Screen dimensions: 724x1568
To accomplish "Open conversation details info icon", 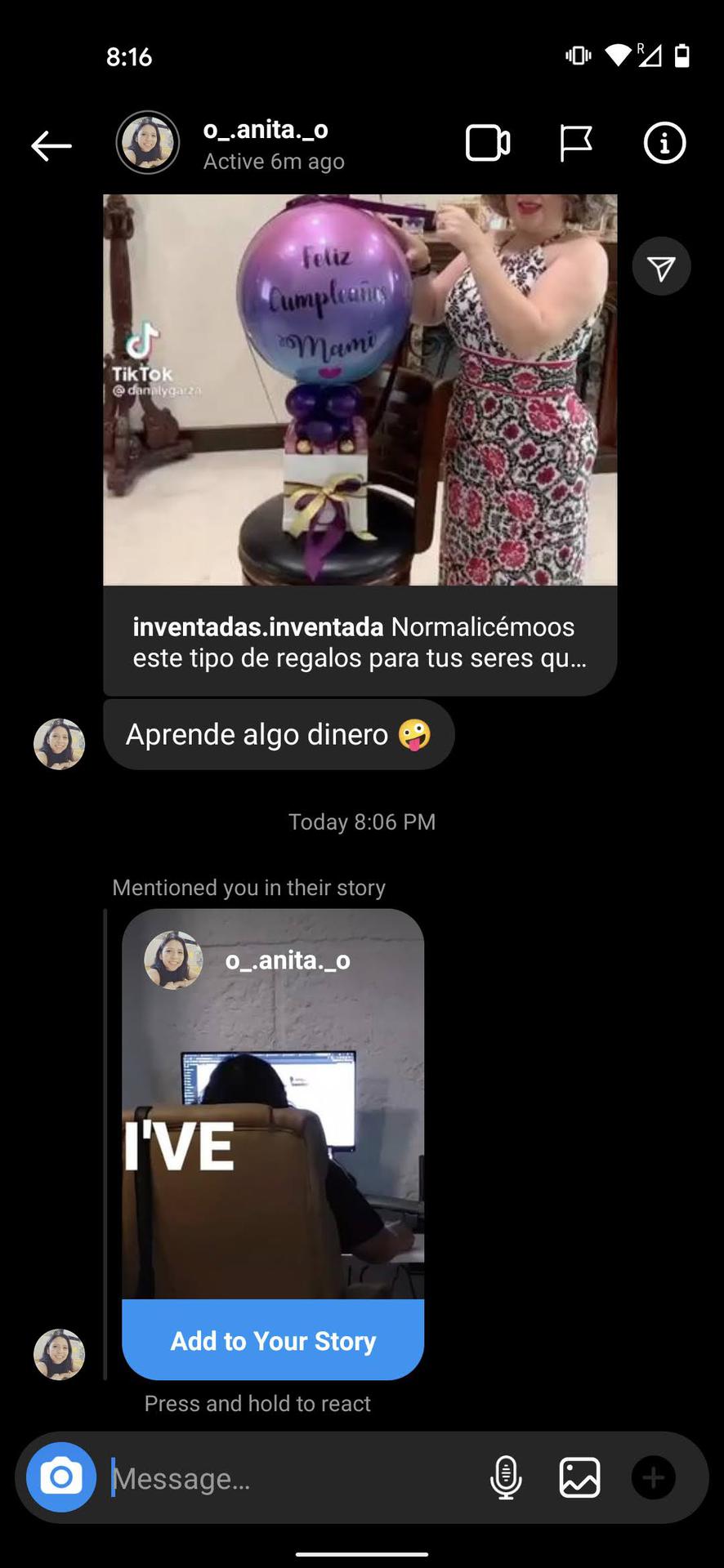I will click(664, 144).
